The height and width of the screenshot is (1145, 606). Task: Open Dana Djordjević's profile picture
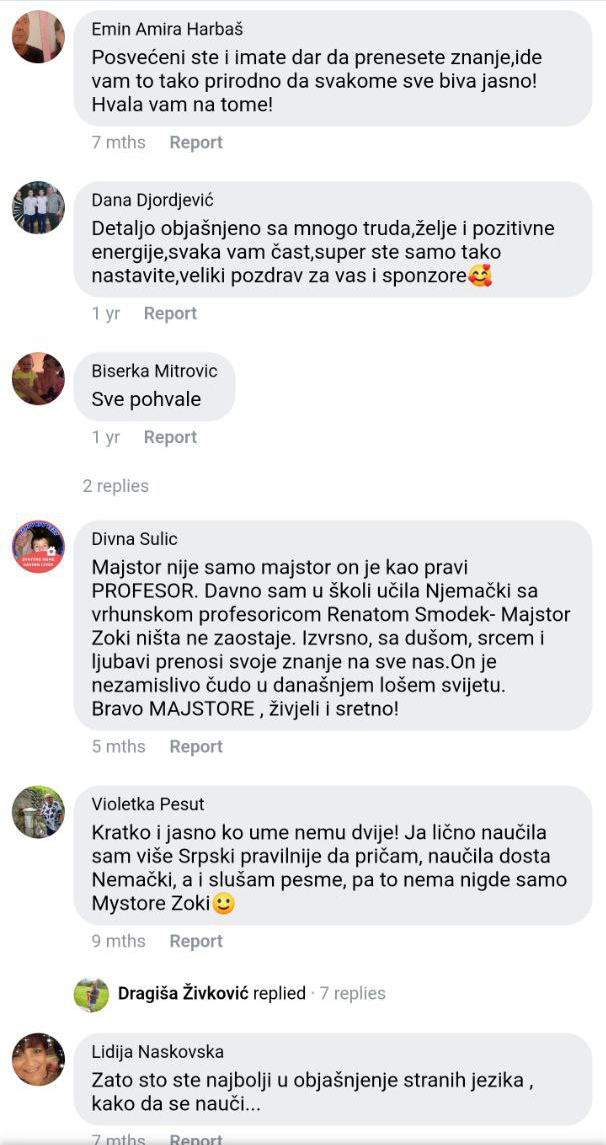(x=38, y=208)
